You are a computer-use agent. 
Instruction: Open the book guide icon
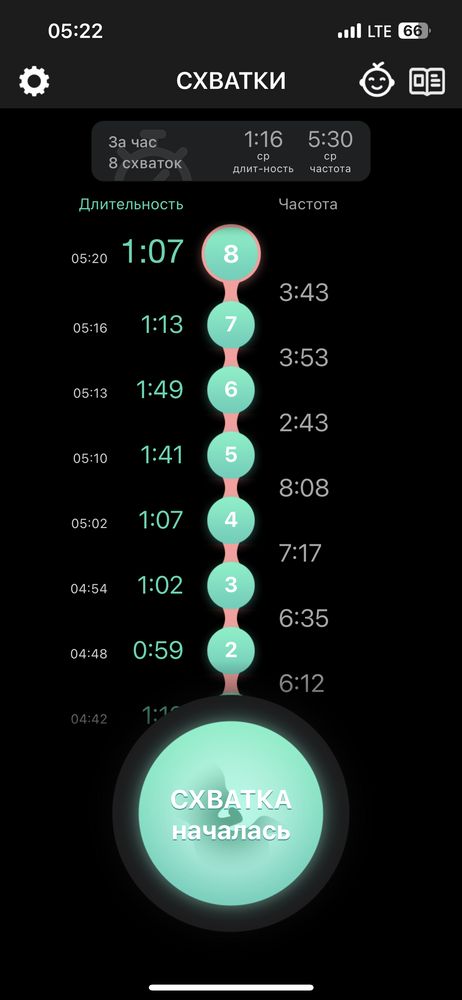[427, 81]
